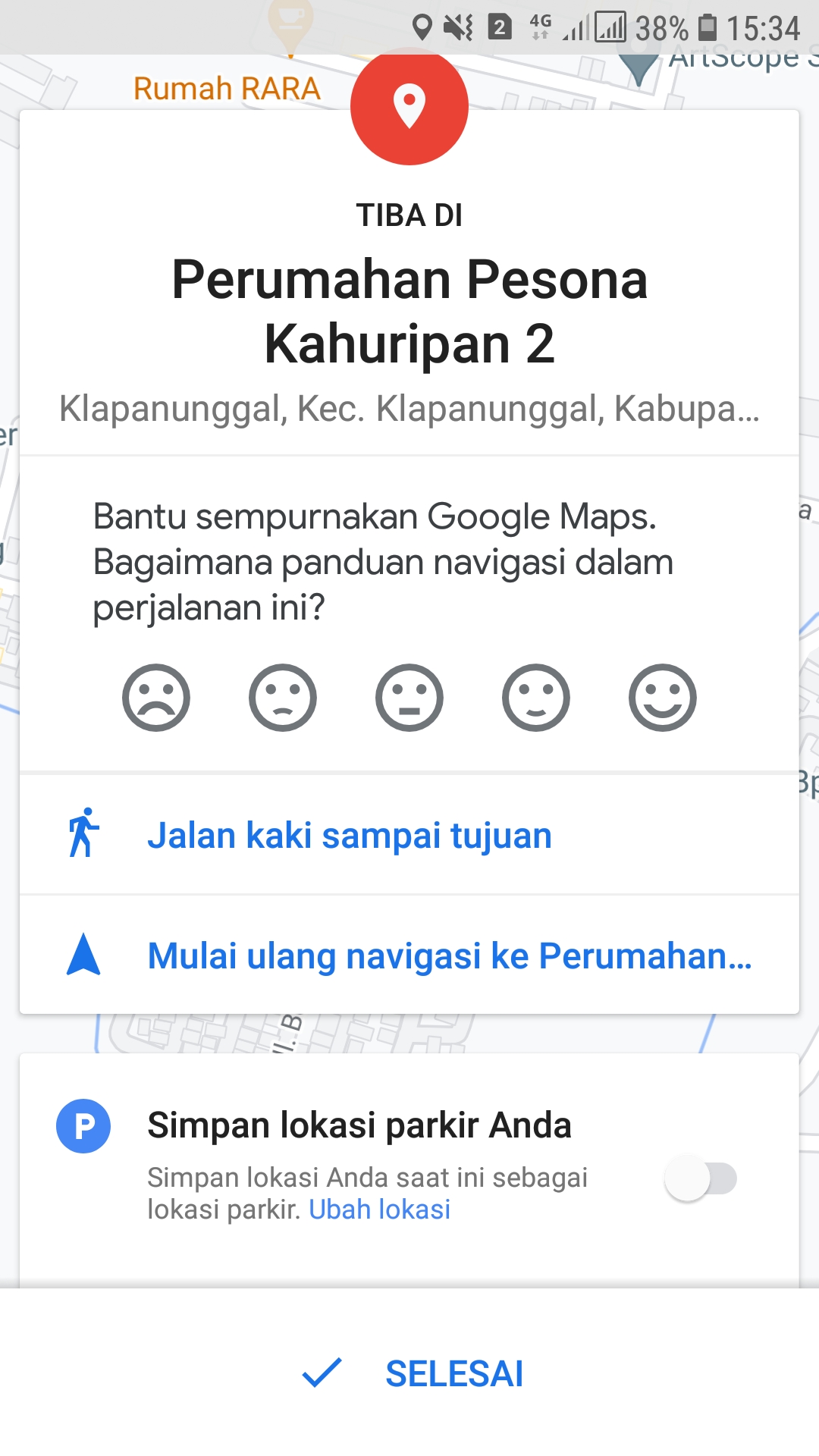This screenshot has height=1456, width=819.
Task: Enable Simpan lokasi parkir Anda switch
Action: (701, 1179)
